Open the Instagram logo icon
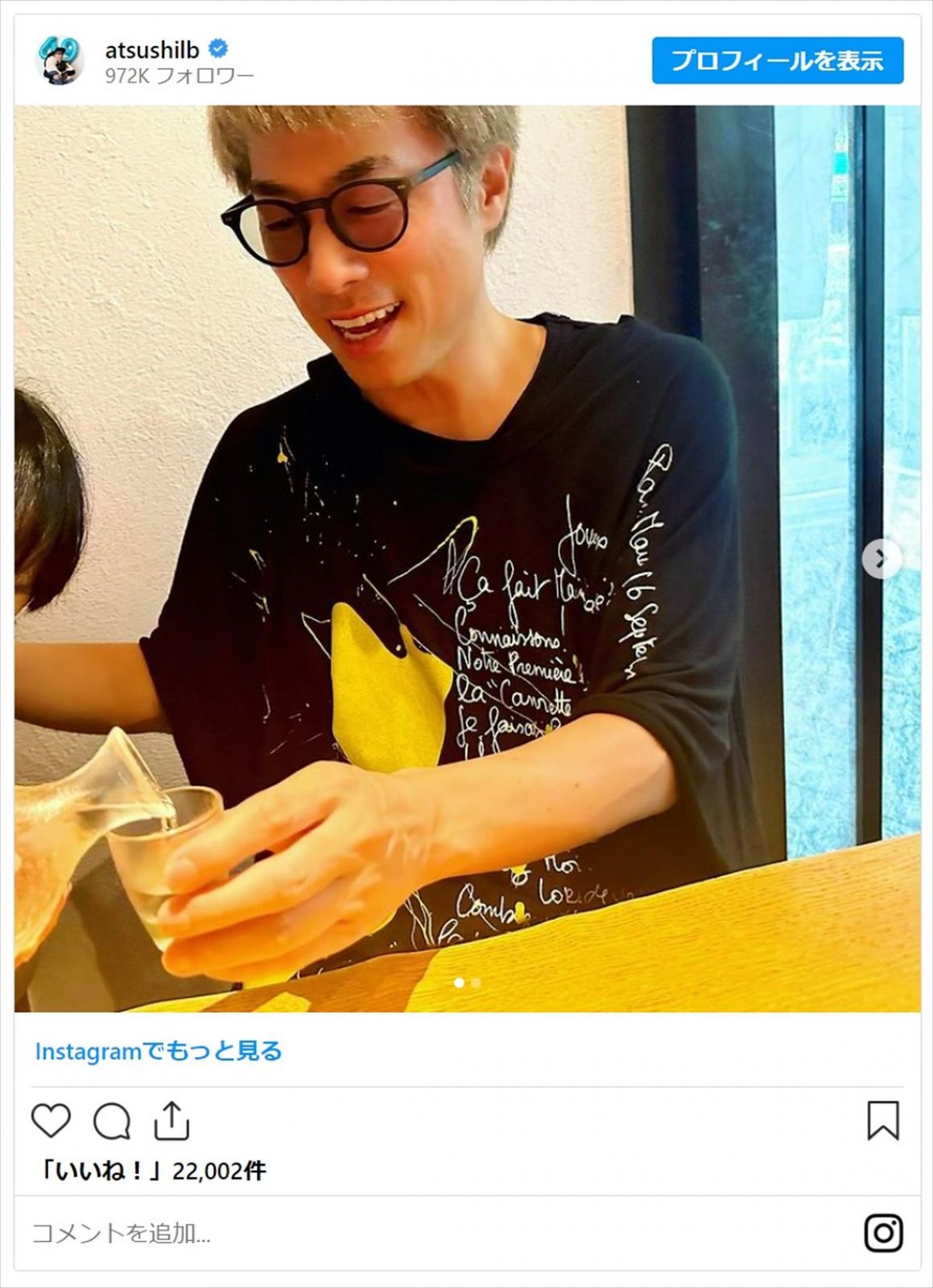The height and width of the screenshot is (1288, 933). pyautogui.click(x=883, y=1233)
